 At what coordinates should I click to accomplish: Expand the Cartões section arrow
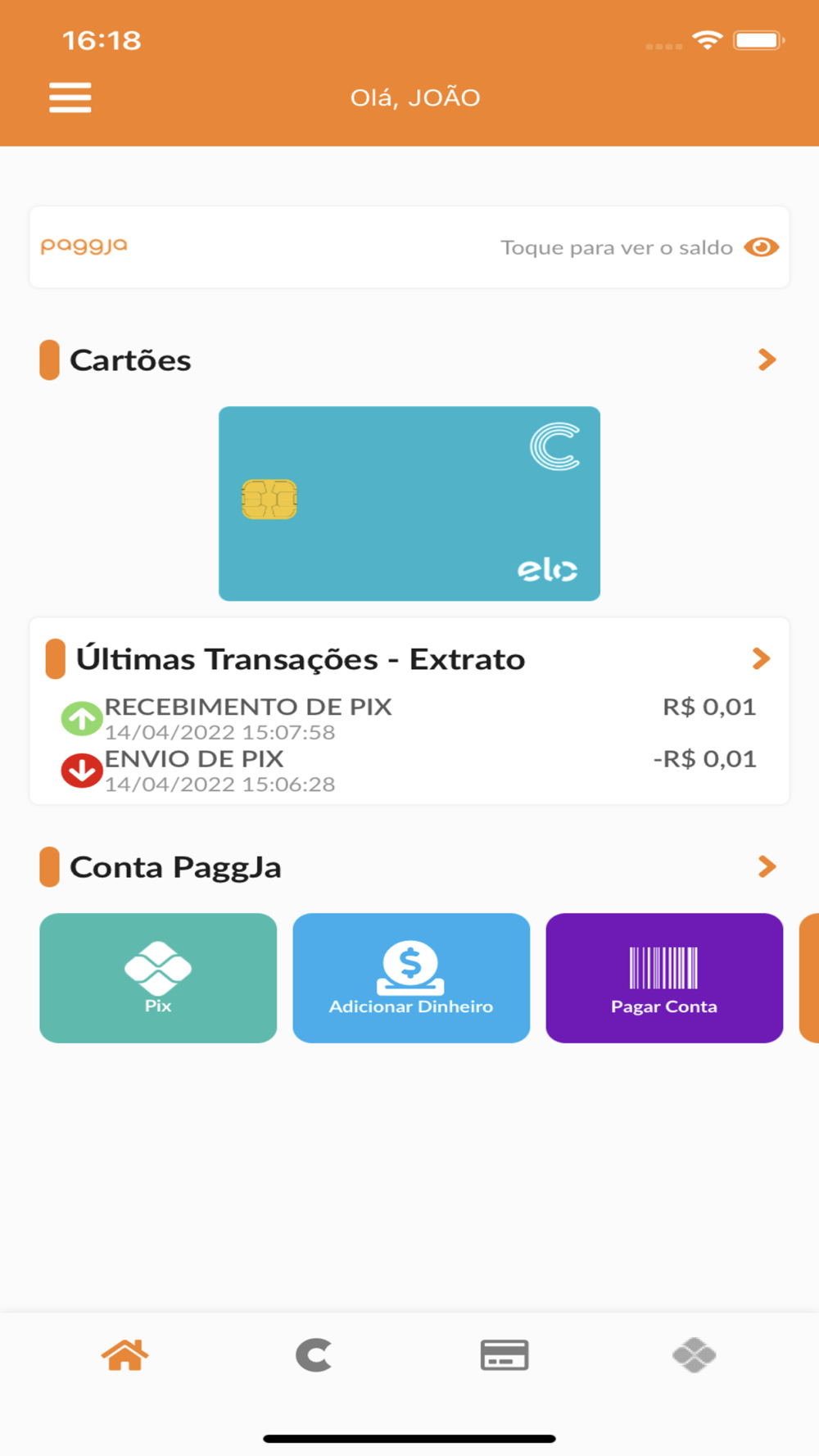pyautogui.click(x=767, y=359)
